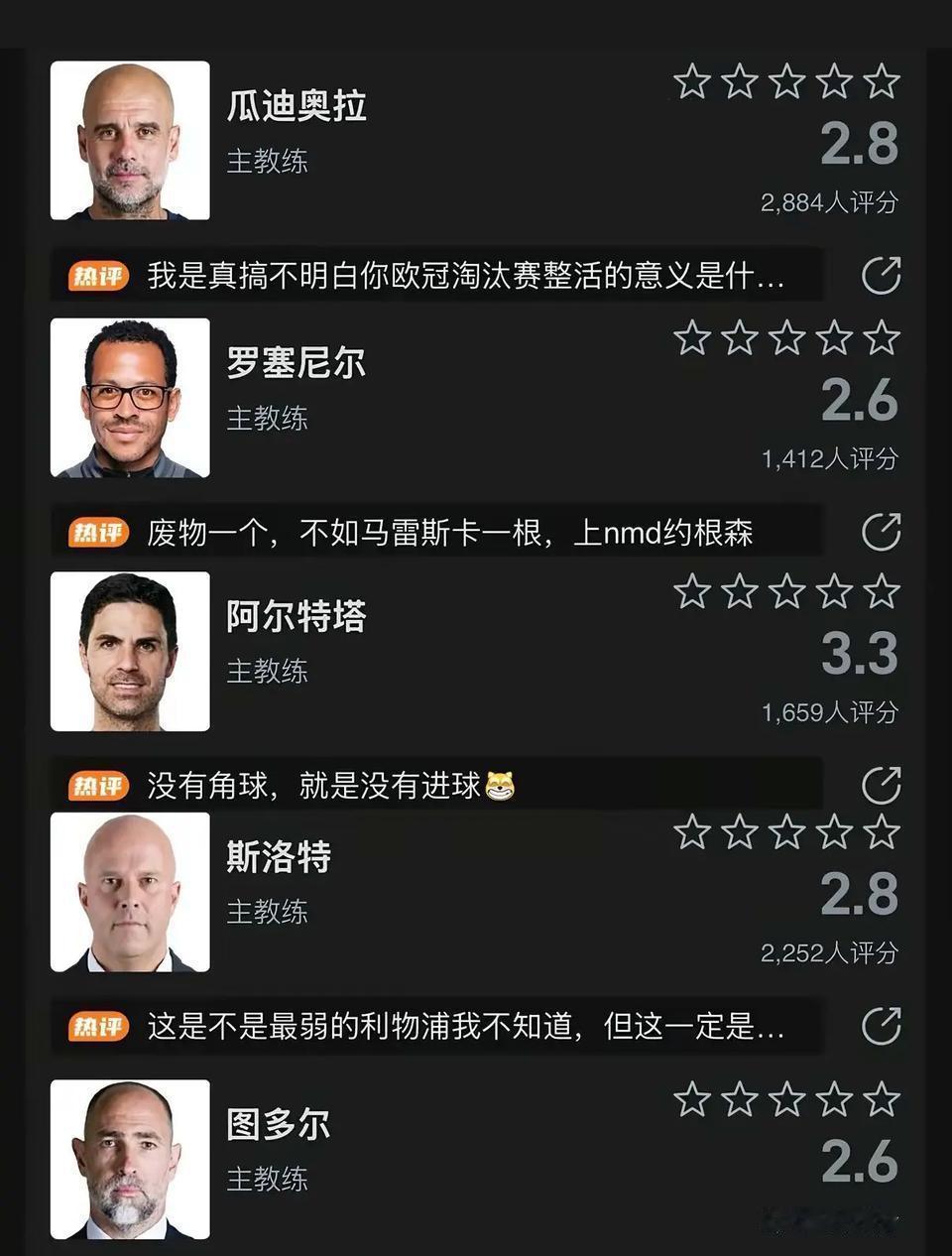Viewport: 952px width, 1256px height.
Task: Click 罗塞尼尔's portrait photo
Action: (x=130, y=395)
